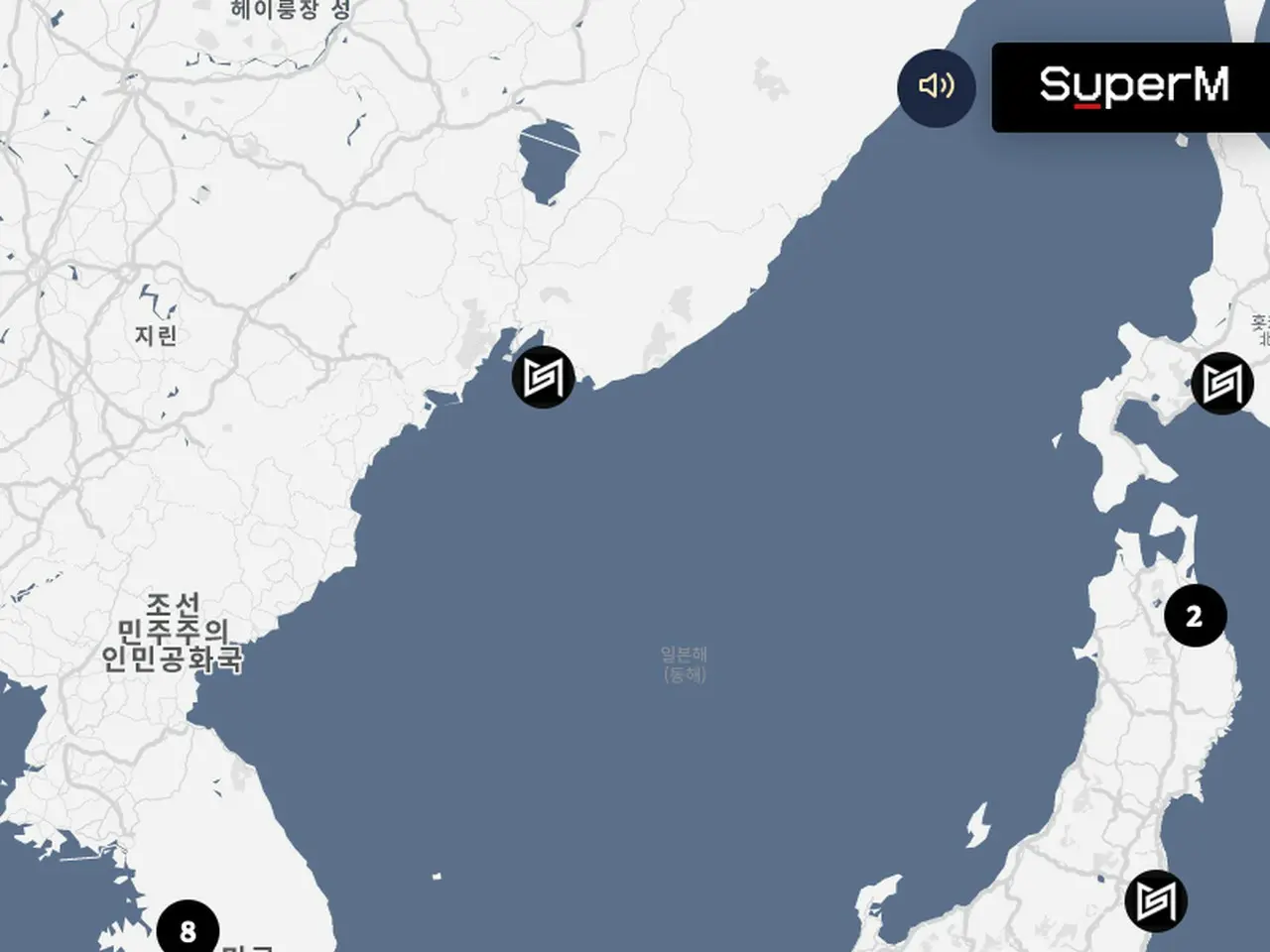Open the SuperM marker on Honshu's east coast

[x=1156, y=901]
